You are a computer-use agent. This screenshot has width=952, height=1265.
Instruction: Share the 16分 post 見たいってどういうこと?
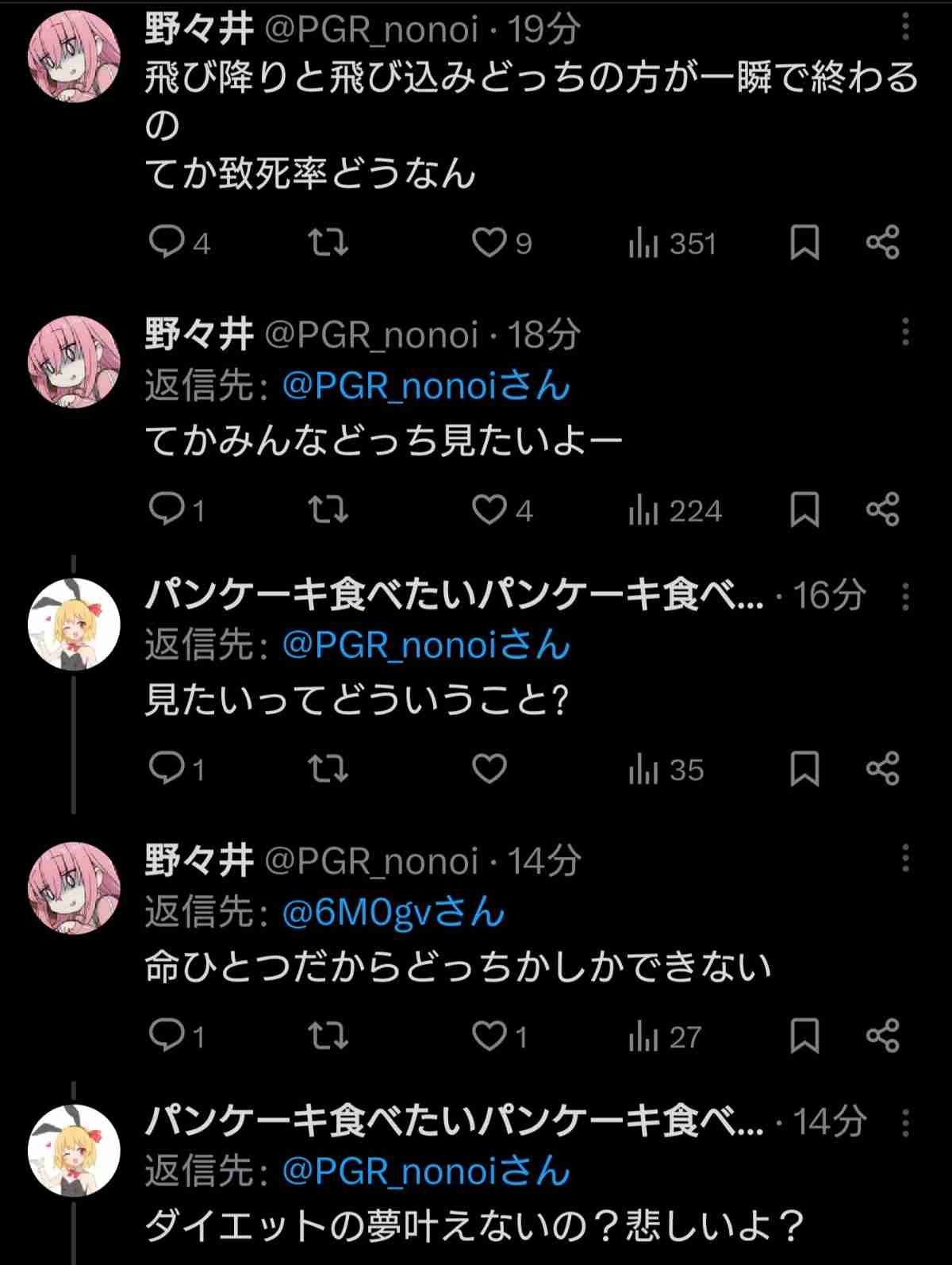[x=882, y=769]
